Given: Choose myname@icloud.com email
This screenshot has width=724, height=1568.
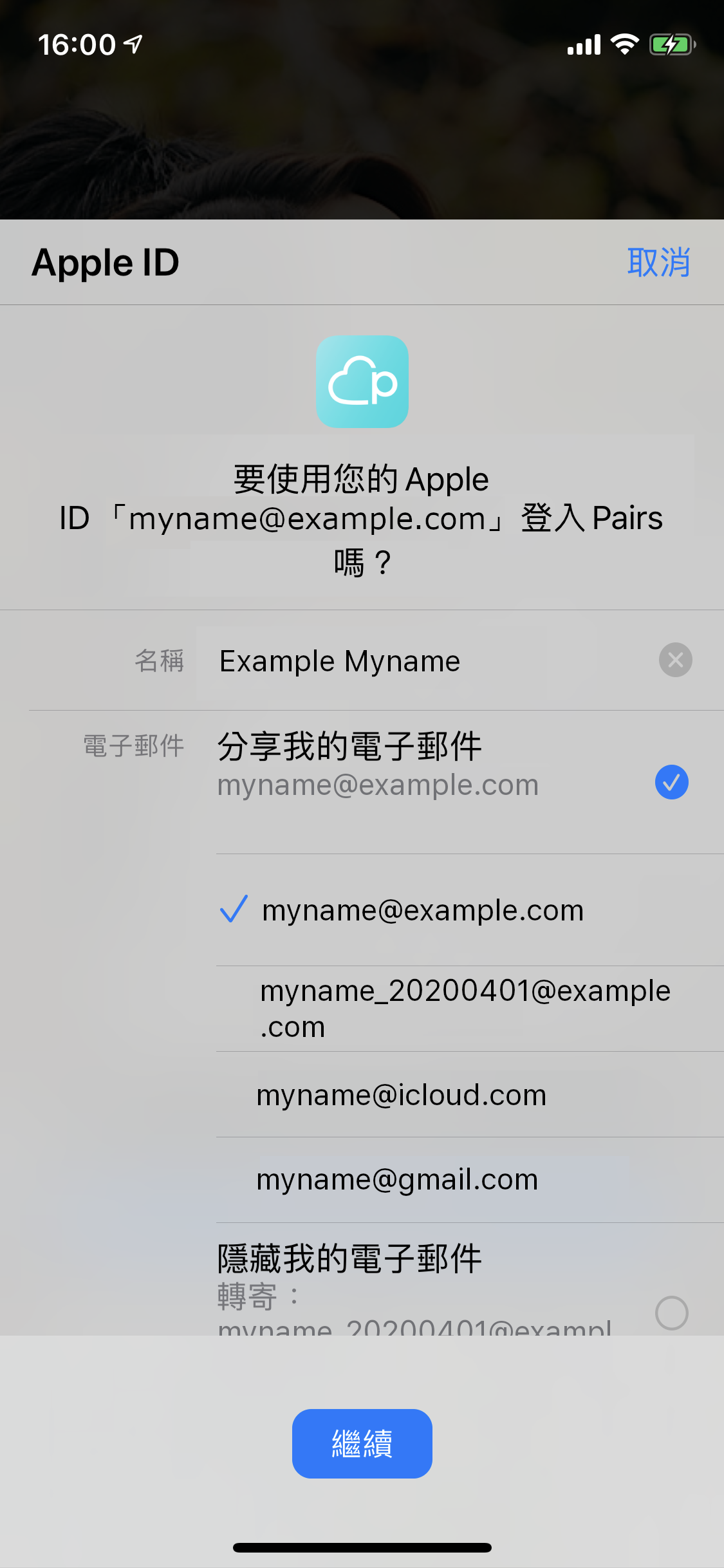Looking at the screenshot, I should pos(402,1095).
